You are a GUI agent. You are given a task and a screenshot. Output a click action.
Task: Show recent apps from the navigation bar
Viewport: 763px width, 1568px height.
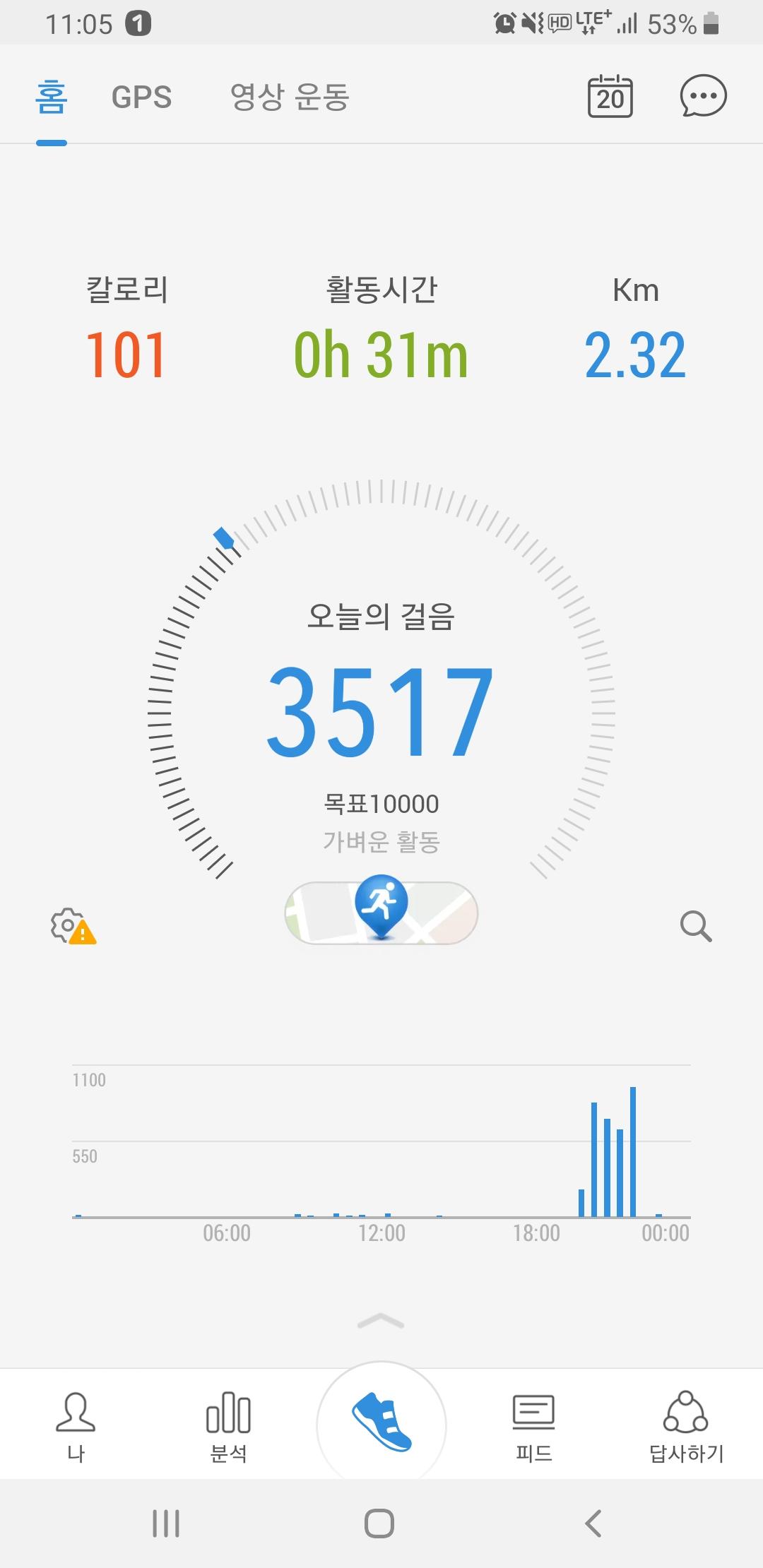166,1524
